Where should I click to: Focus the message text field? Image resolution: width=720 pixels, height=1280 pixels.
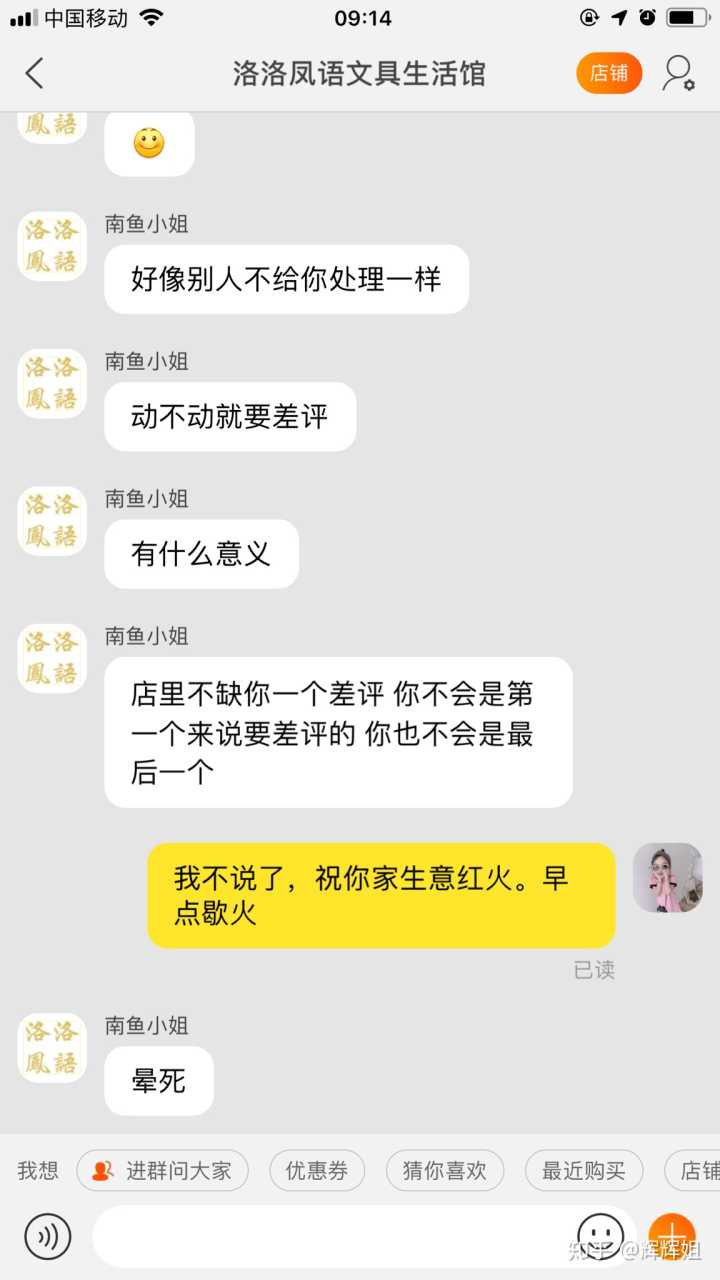330,1236
